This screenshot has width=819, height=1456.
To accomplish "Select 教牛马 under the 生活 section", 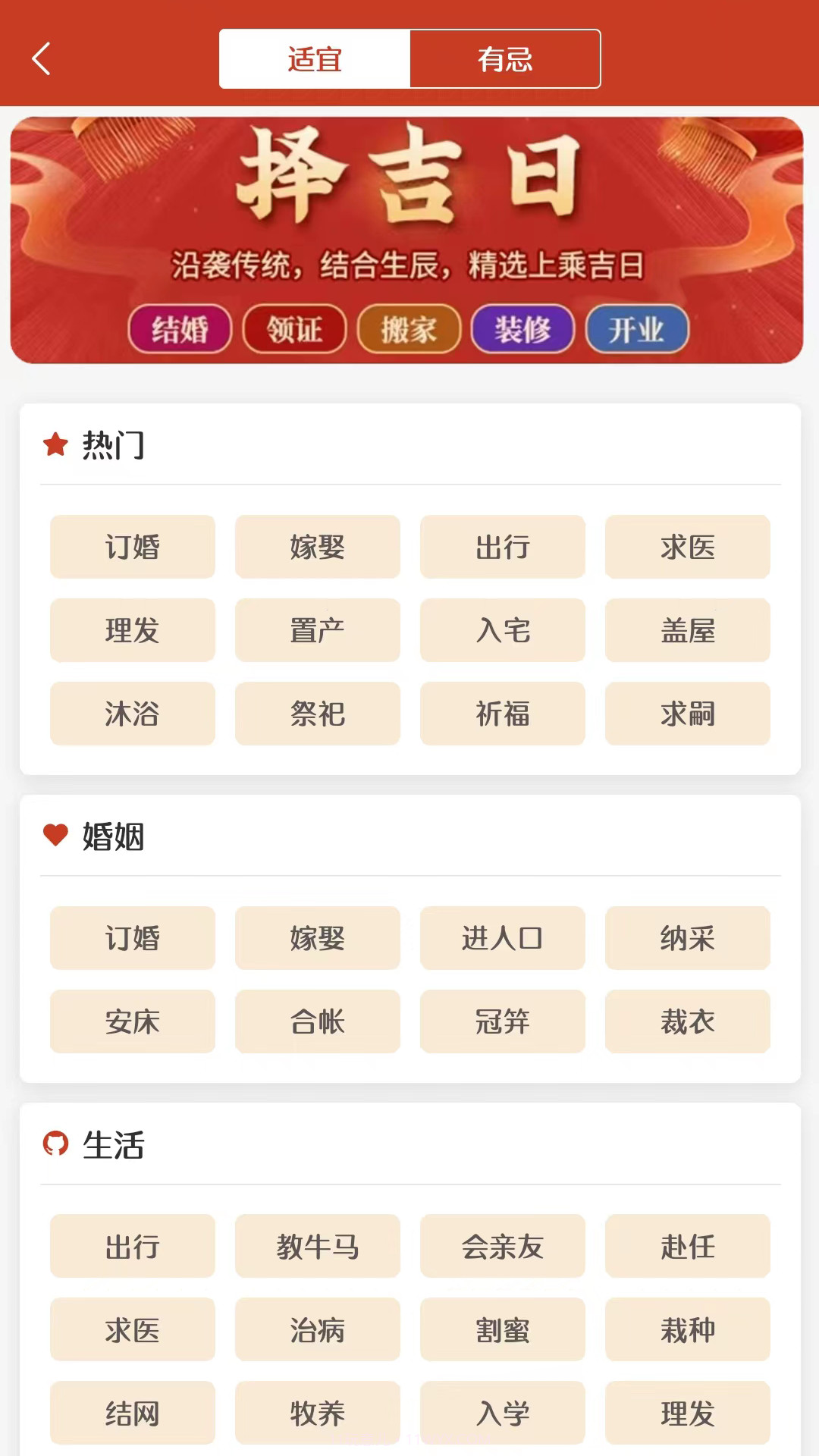I will click(x=317, y=1246).
